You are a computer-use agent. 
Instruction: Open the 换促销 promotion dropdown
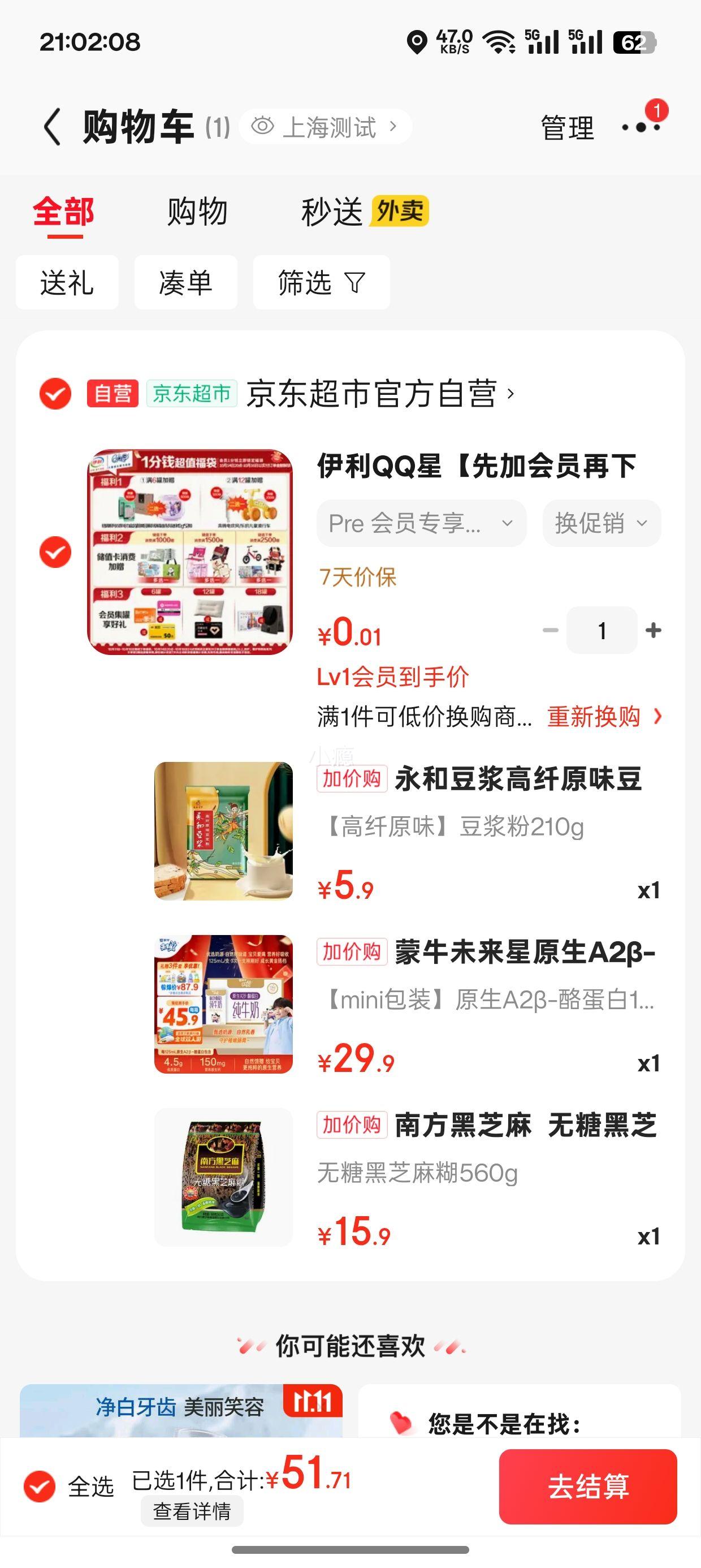click(x=601, y=523)
